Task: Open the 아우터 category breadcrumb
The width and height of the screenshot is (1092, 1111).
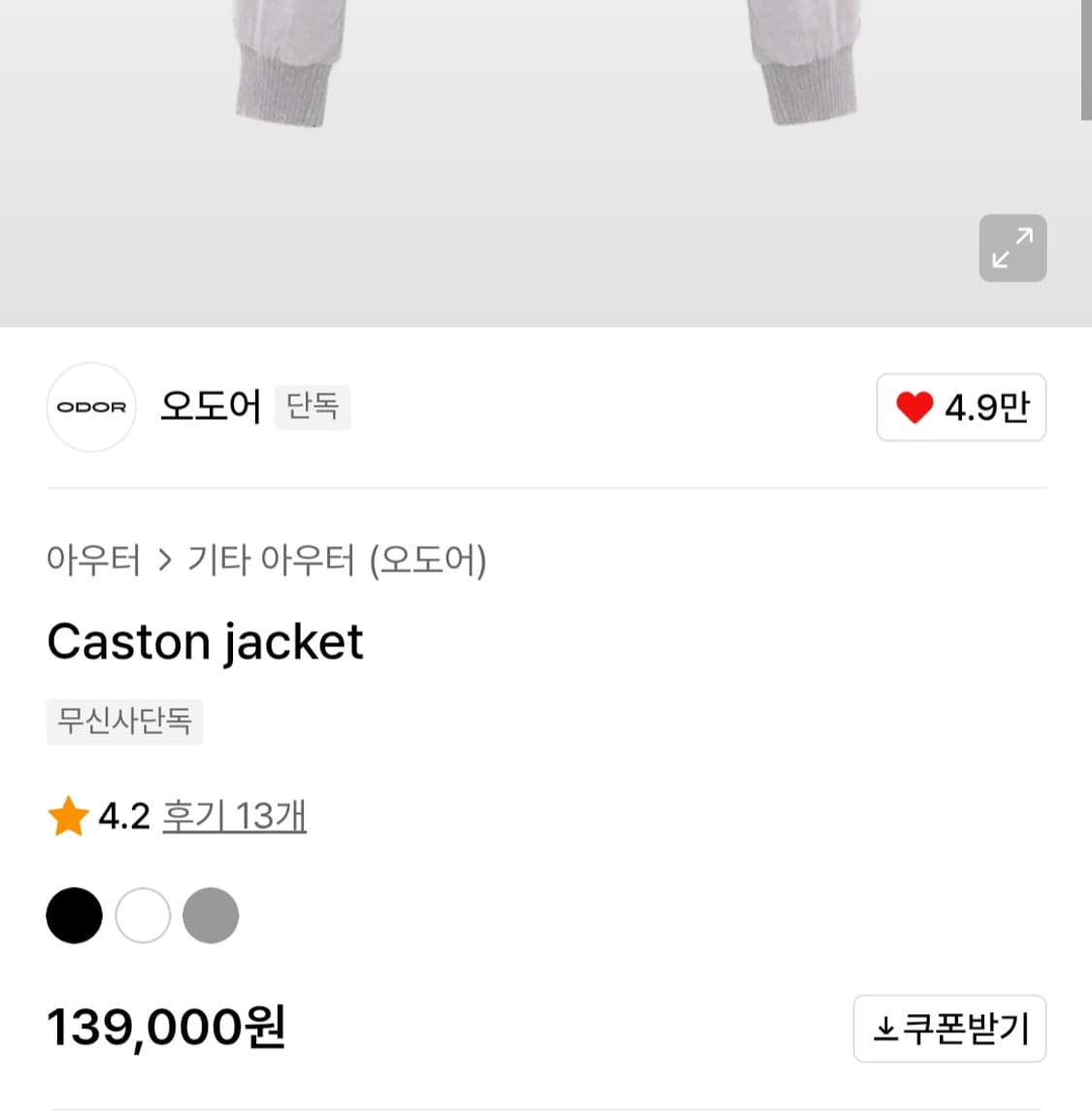Action: point(94,561)
